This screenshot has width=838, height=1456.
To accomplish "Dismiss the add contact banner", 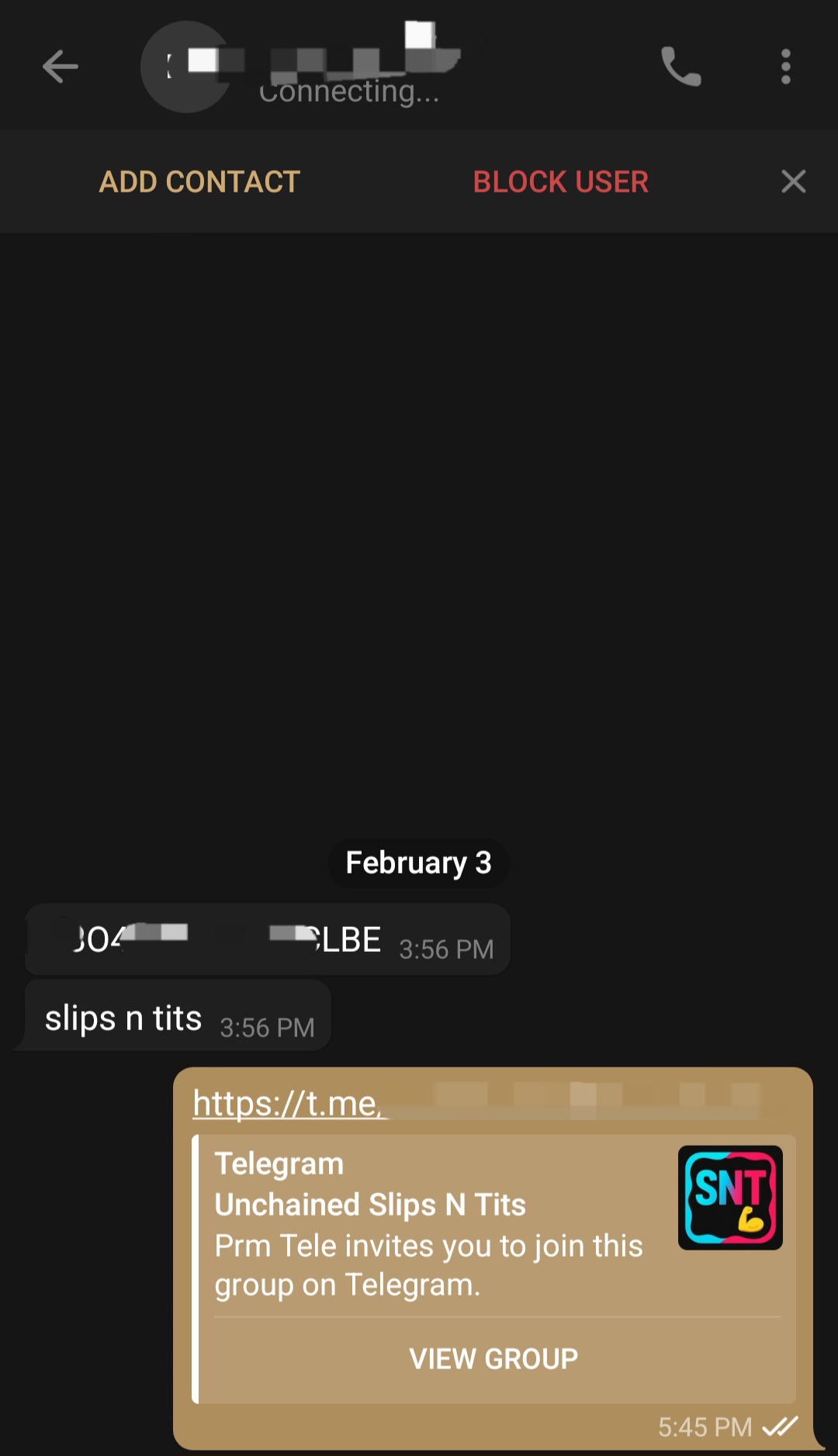I will 793,182.
